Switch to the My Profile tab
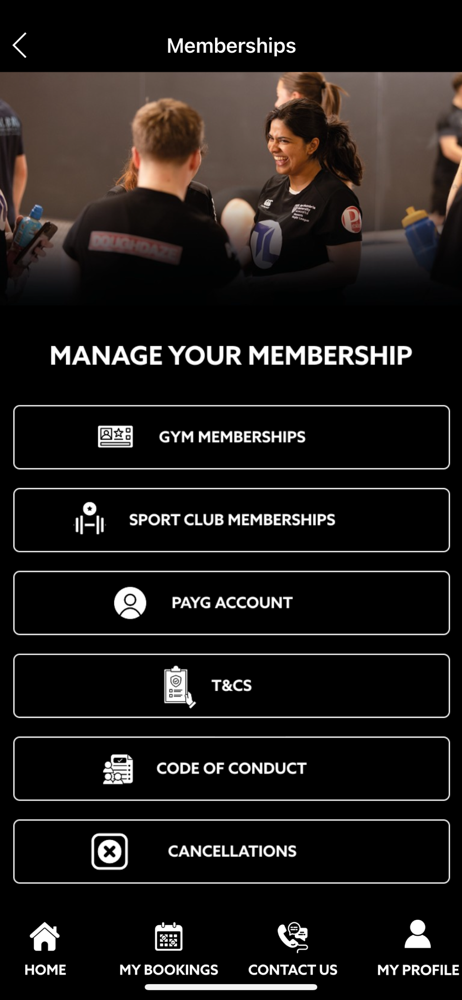The width and height of the screenshot is (462, 1000). pyautogui.click(x=418, y=950)
